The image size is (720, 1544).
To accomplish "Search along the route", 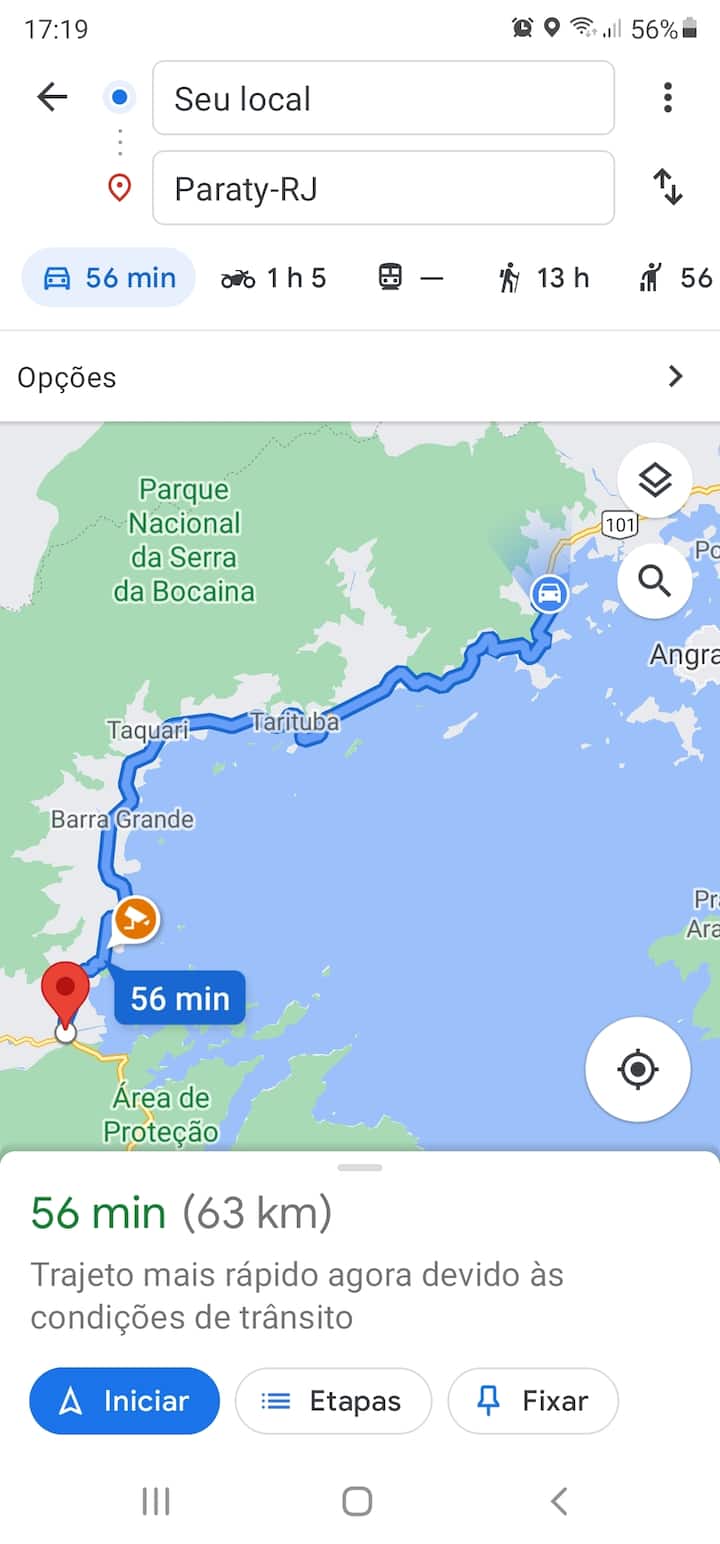I will (655, 580).
